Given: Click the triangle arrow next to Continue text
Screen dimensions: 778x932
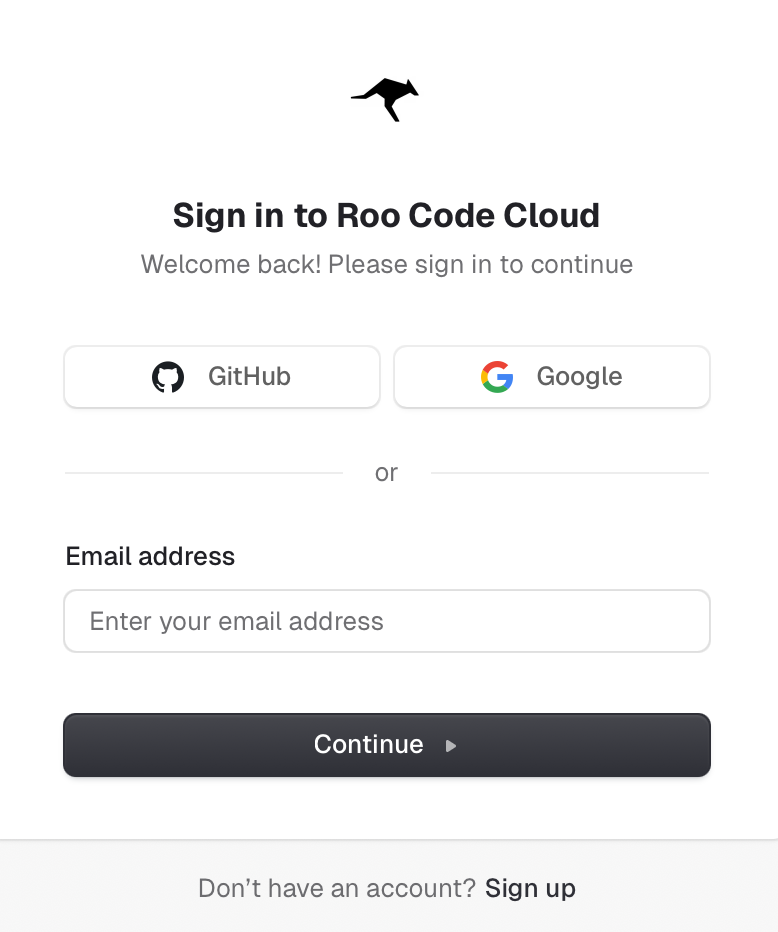Looking at the screenshot, I should (x=451, y=745).
